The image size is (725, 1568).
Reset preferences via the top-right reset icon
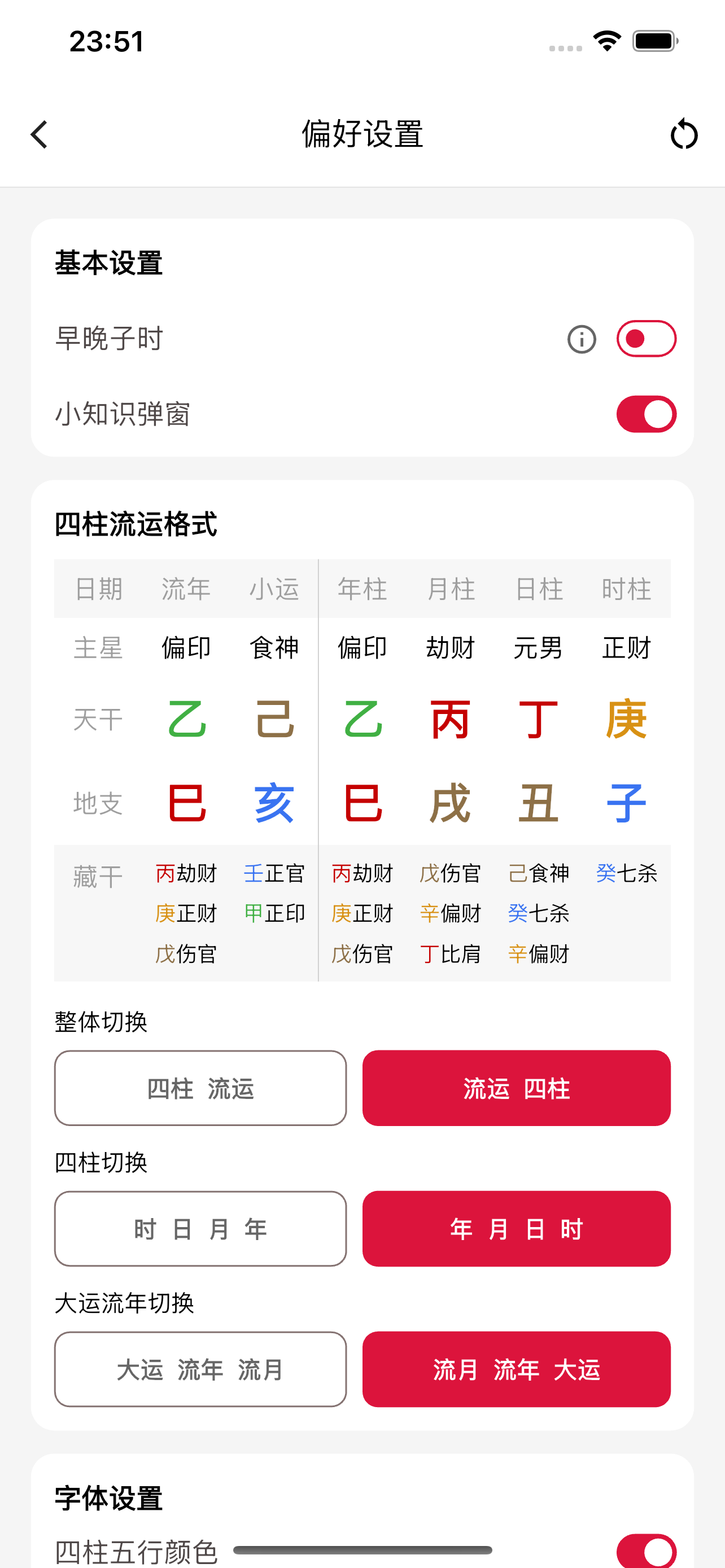click(684, 134)
